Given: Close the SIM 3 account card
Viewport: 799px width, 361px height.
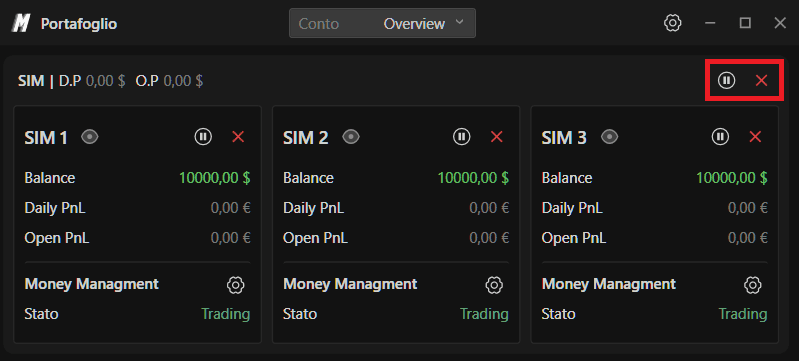Looking at the screenshot, I should coord(755,137).
